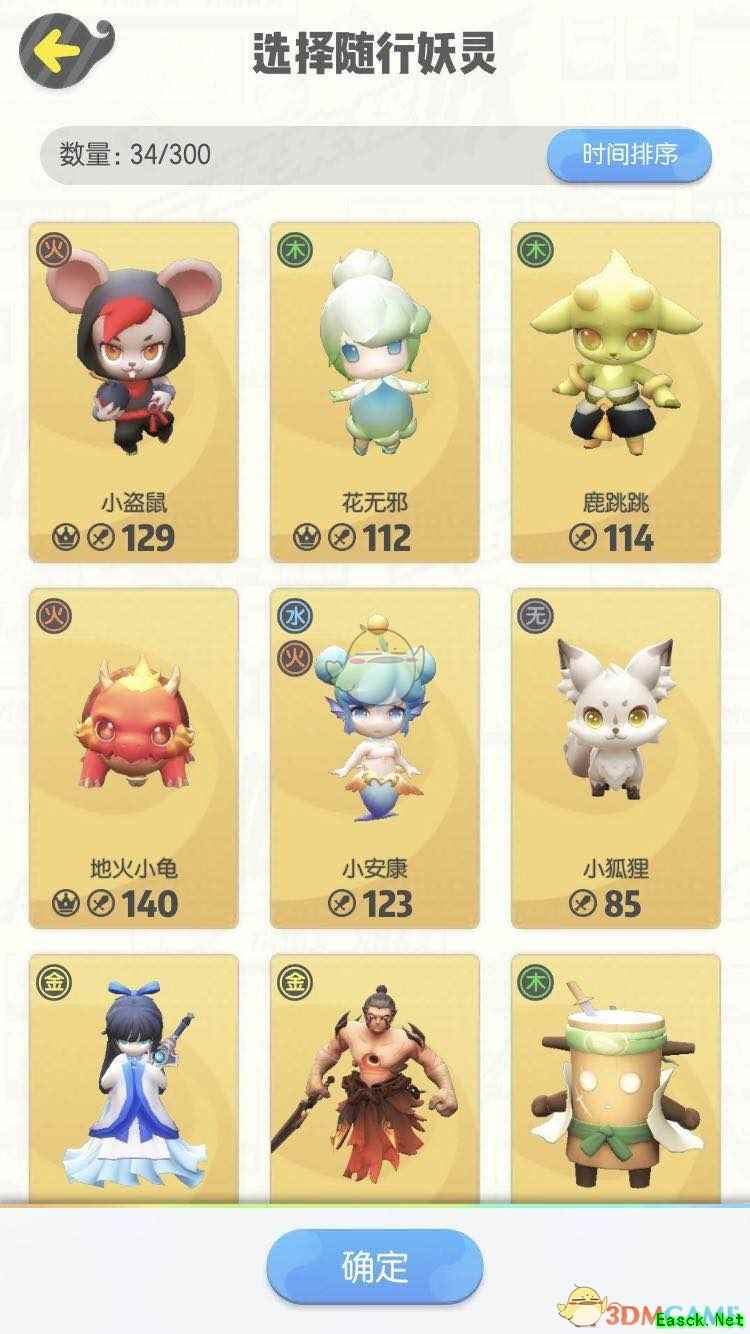Choose the muscular warrior card

click(x=375, y=1080)
